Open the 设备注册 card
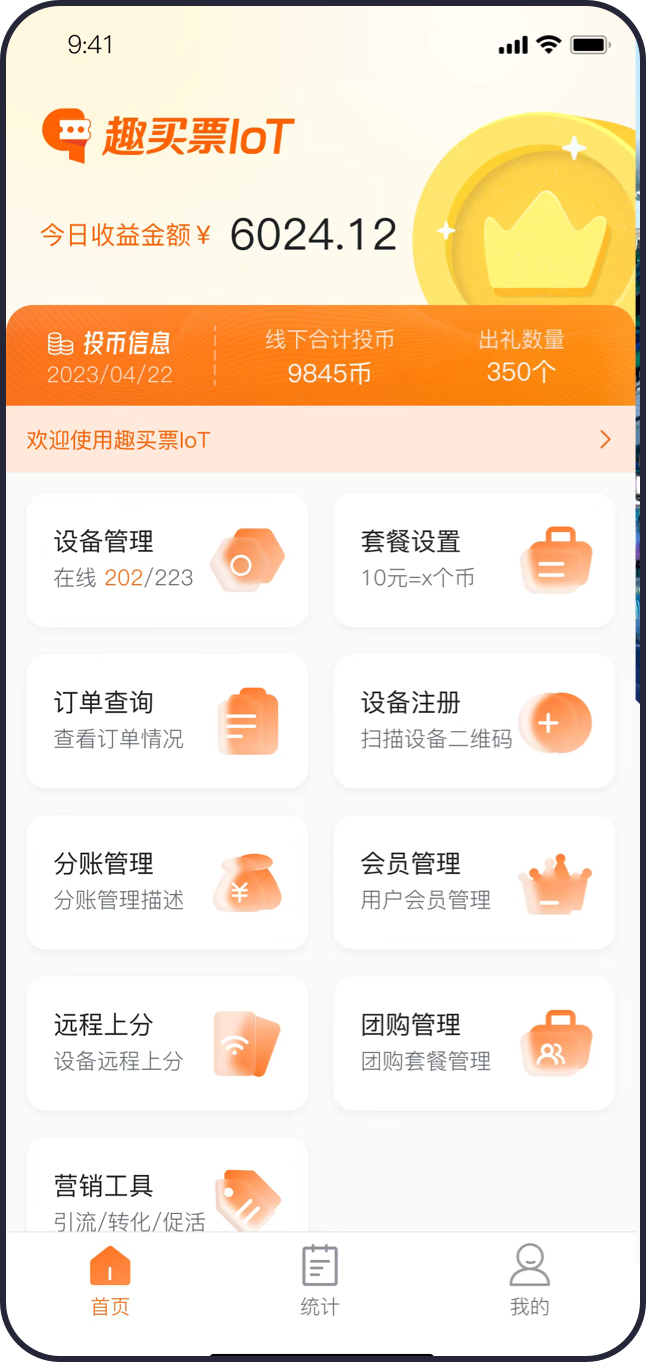Image resolution: width=646 pixels, height=1362 pixels. [x=474, y=721]
